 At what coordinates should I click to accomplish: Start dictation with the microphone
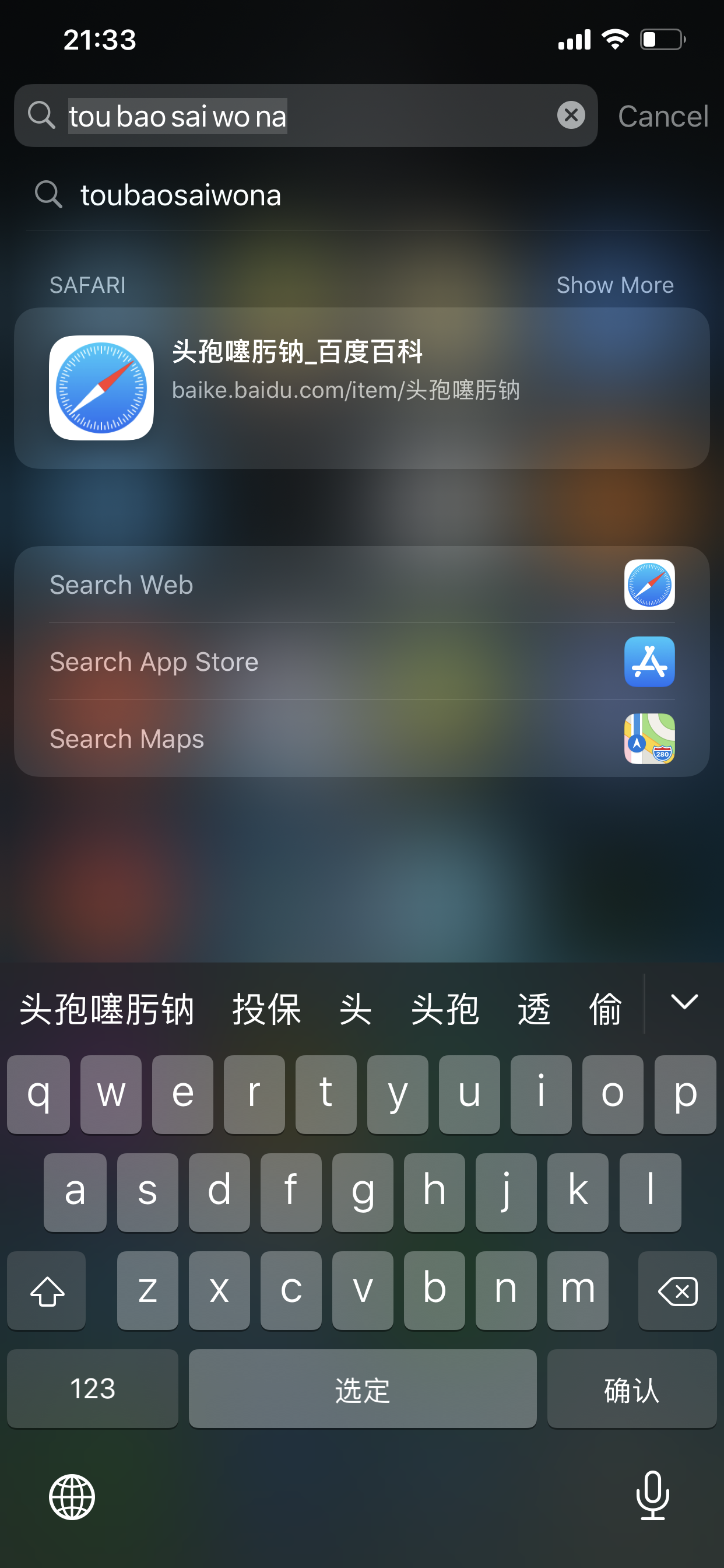652,1496
